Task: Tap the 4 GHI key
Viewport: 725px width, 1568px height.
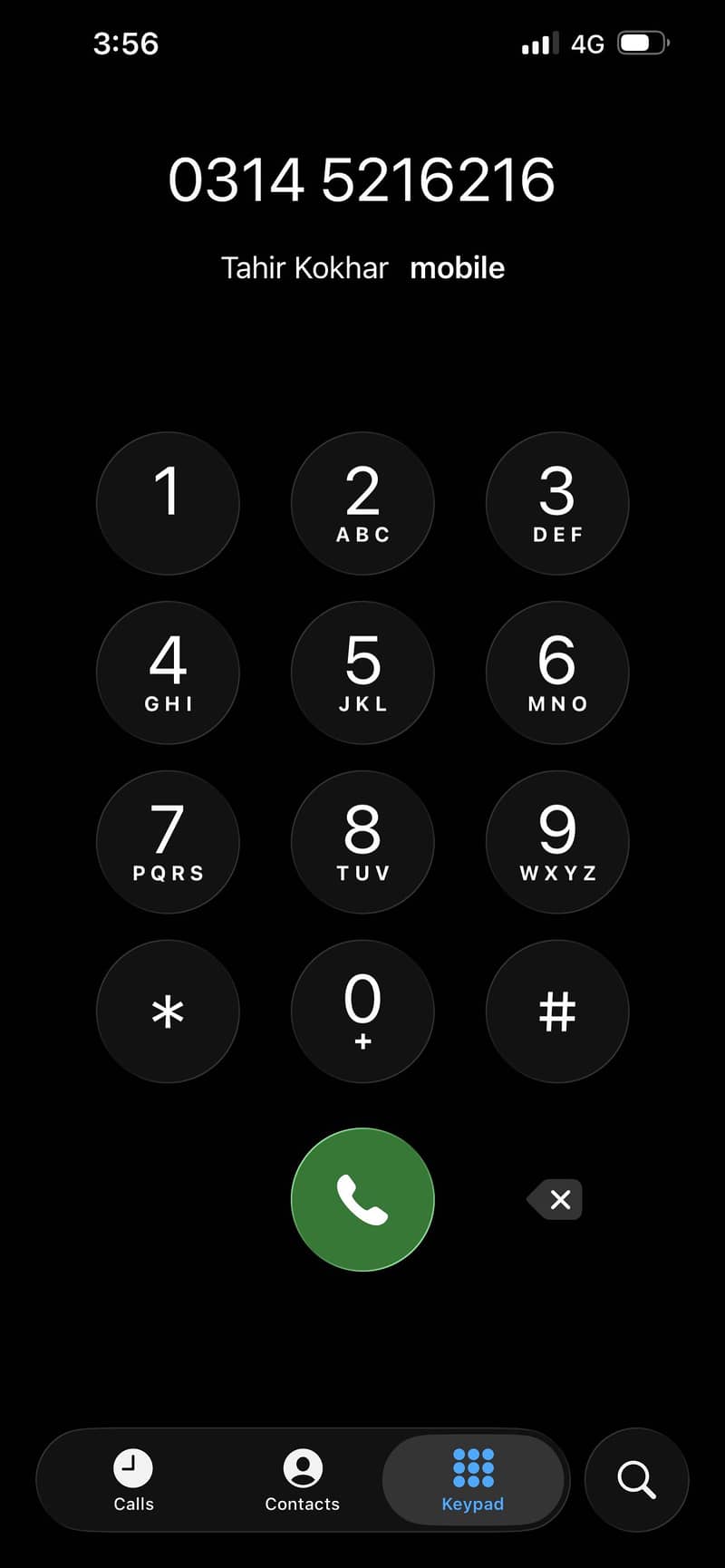Action: [x=168, y=673]
